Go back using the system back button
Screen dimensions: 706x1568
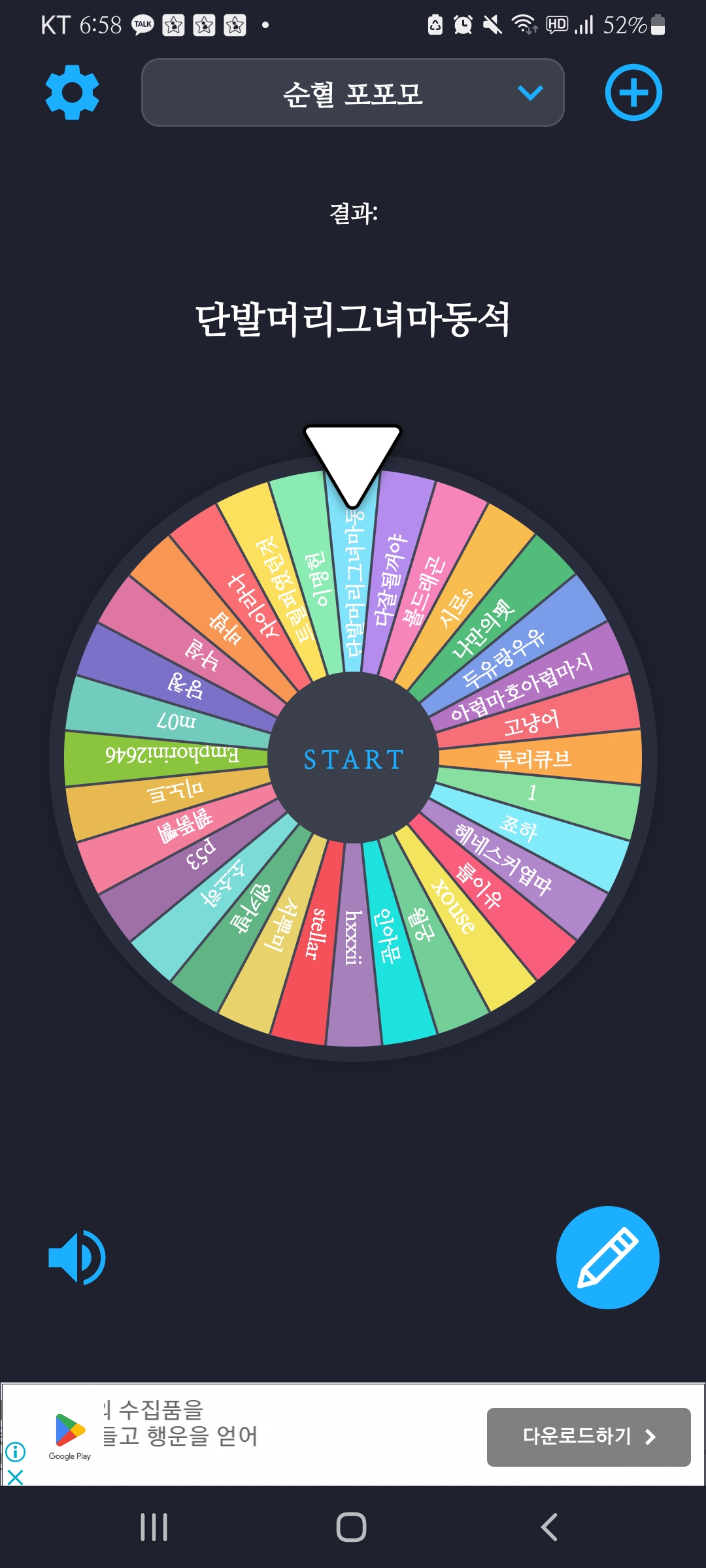549,1527
